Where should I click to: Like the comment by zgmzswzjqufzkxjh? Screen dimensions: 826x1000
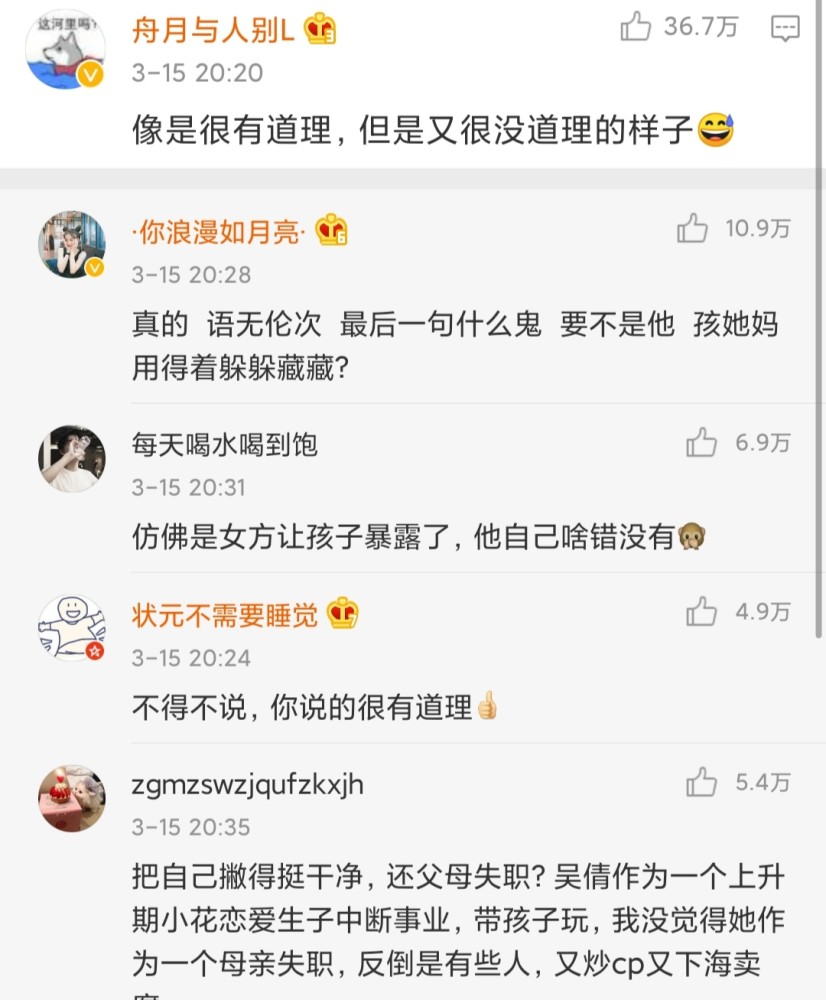702,782
